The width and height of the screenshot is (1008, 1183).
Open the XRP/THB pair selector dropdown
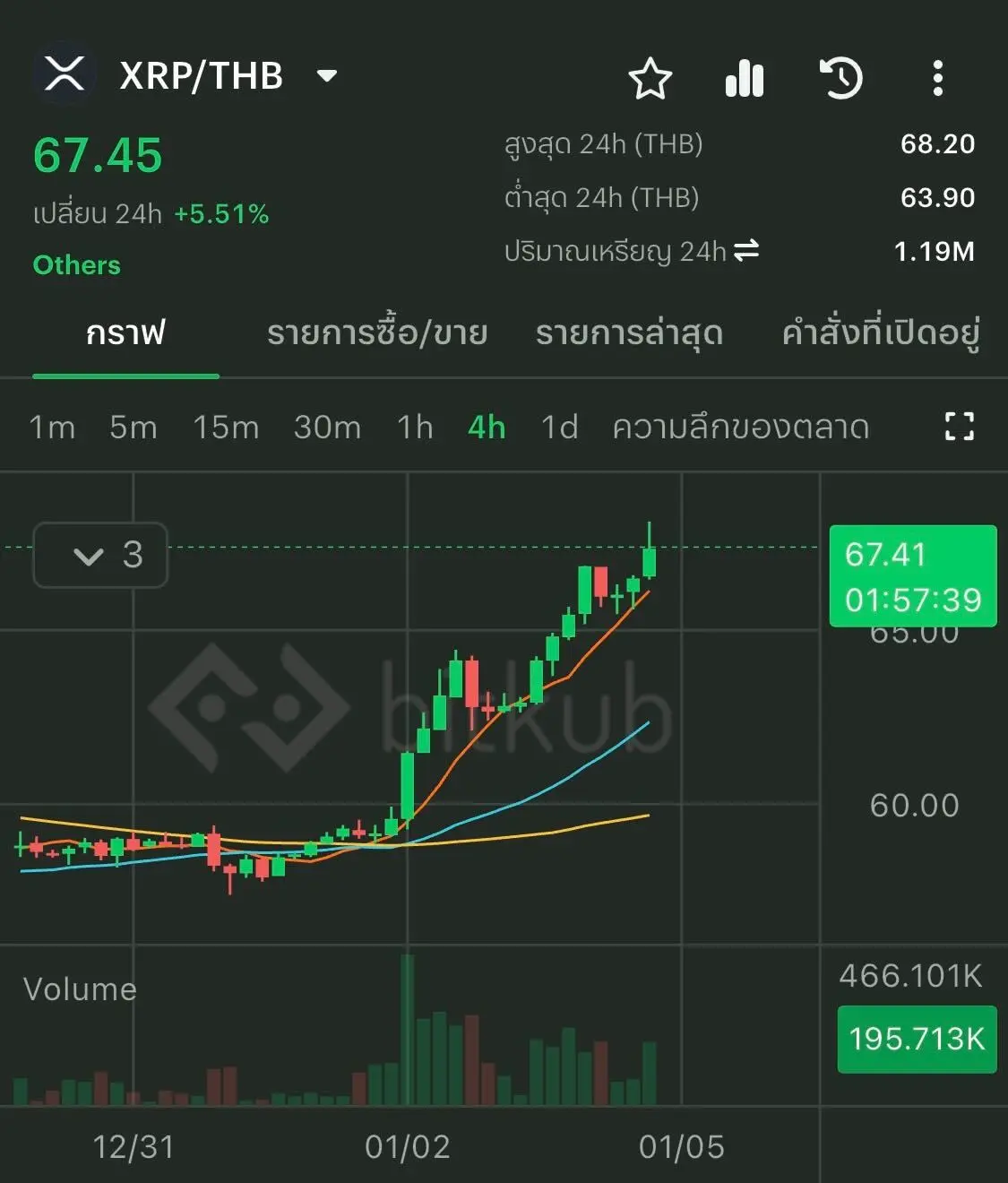pyautogui.click(x=326, y=75)
